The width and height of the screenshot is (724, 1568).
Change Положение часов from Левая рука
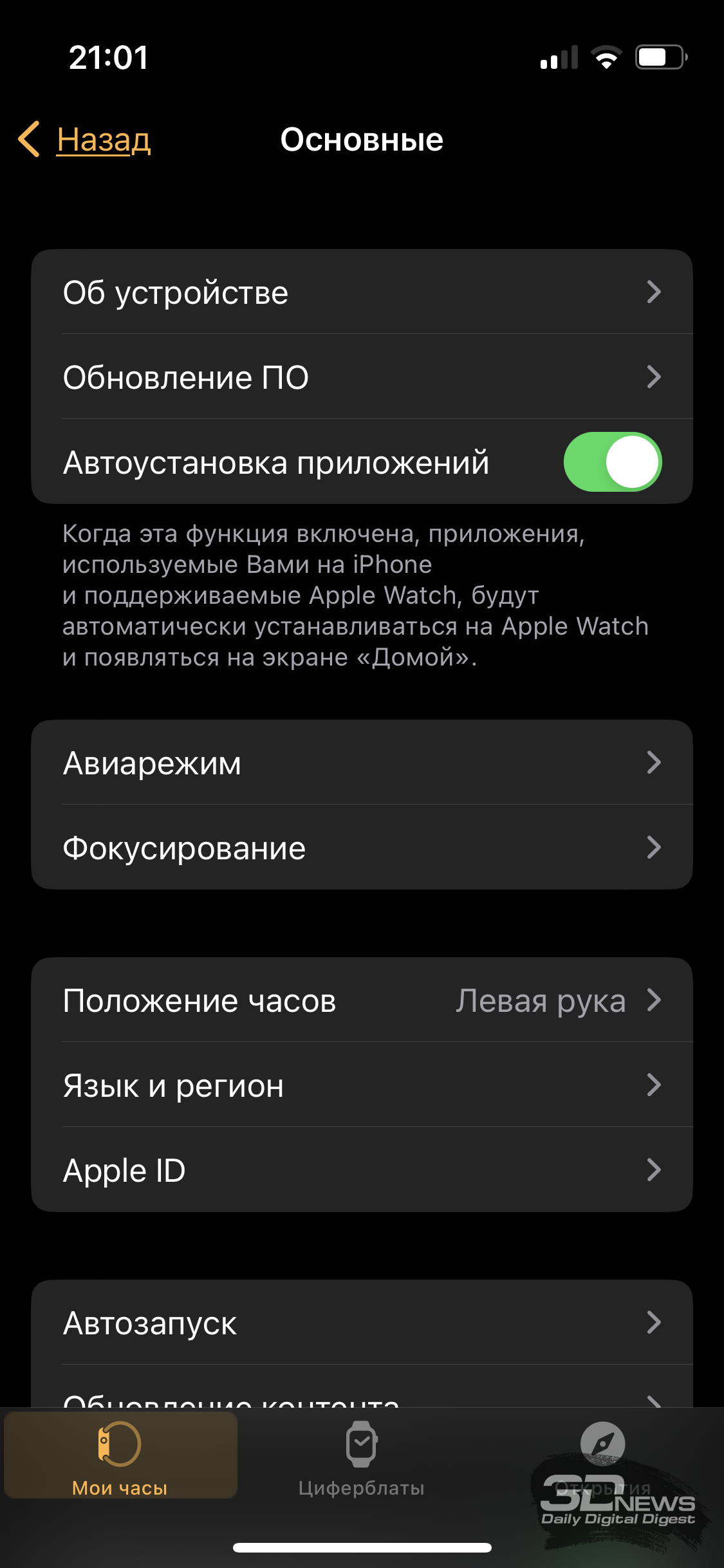click(362, 1000)
